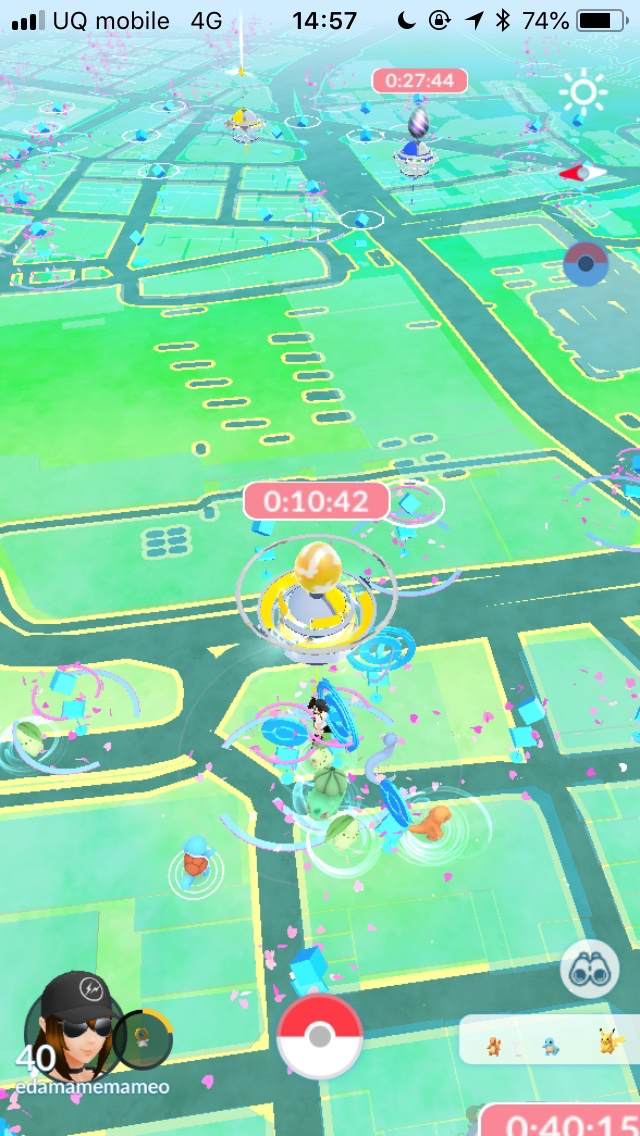Open the buddy Pokémon icon
This screenshot has width=640, height=1136.
[142, 1039]
